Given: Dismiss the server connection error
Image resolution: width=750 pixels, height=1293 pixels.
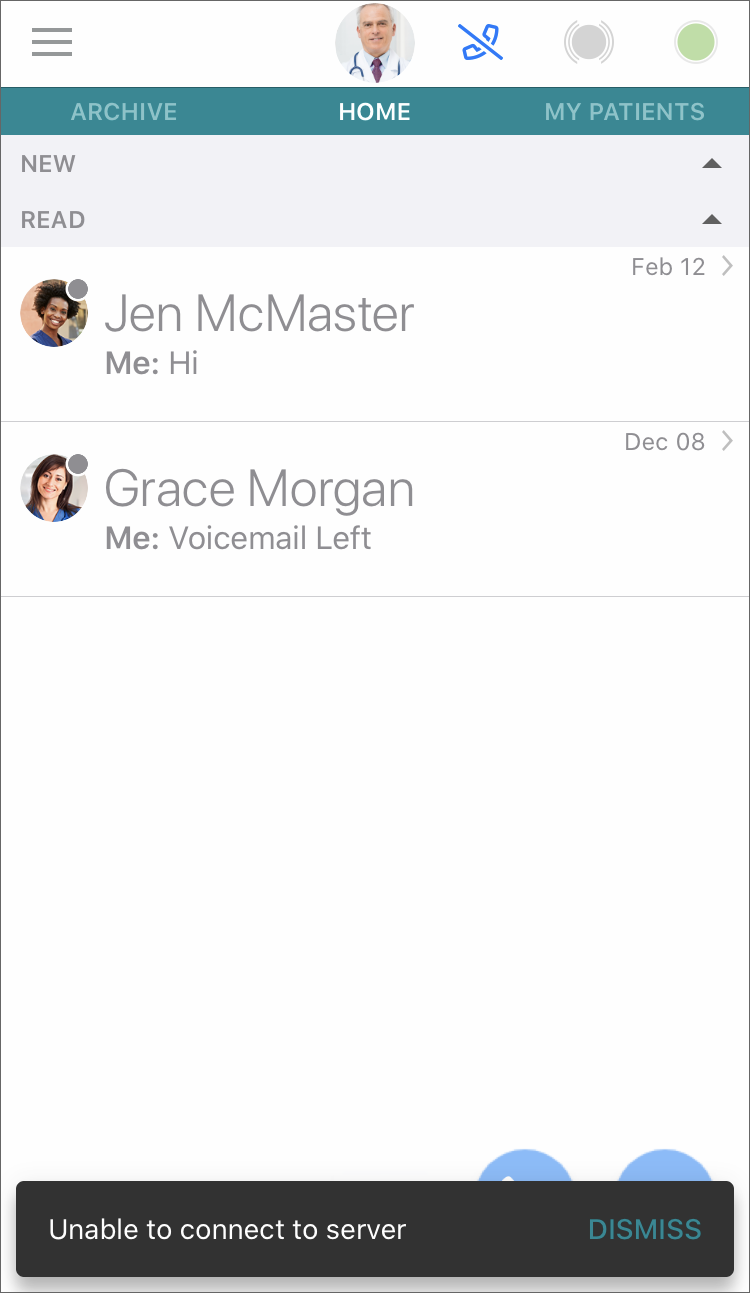Looking at the screenshot, I should tap(645, 1229).
